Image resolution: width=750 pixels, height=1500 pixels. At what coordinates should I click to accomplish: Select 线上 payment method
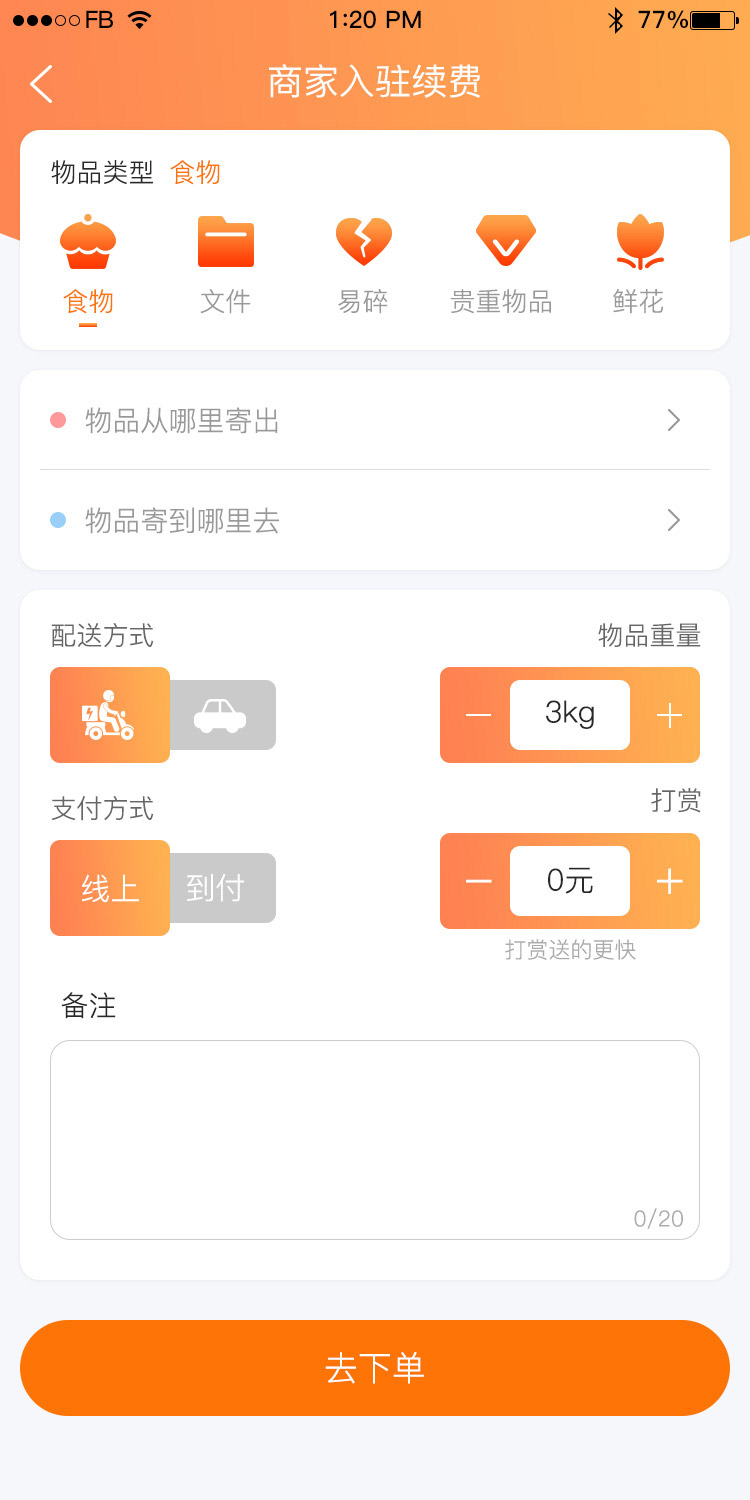110,888
